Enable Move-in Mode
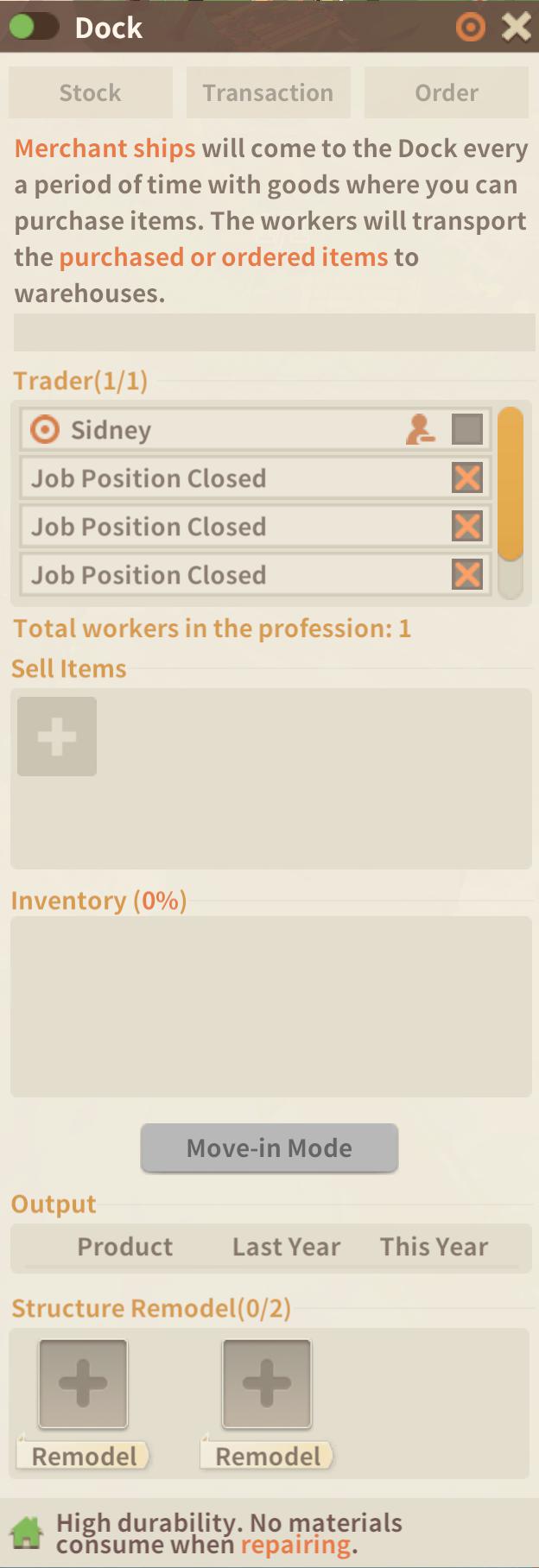The height and width of the screenshot is (1568, 539). [269, 1148]
